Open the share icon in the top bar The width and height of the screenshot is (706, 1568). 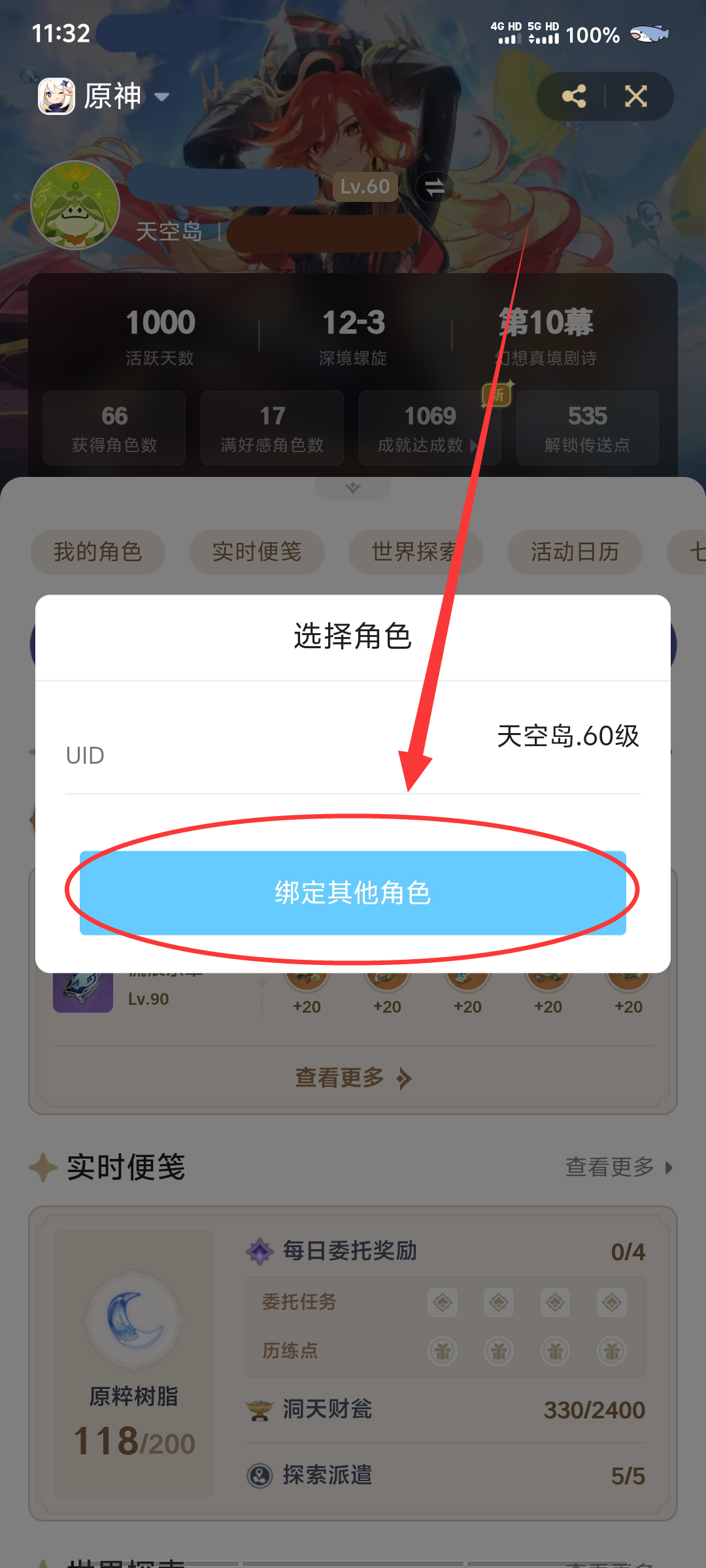(x=574, y=97)
